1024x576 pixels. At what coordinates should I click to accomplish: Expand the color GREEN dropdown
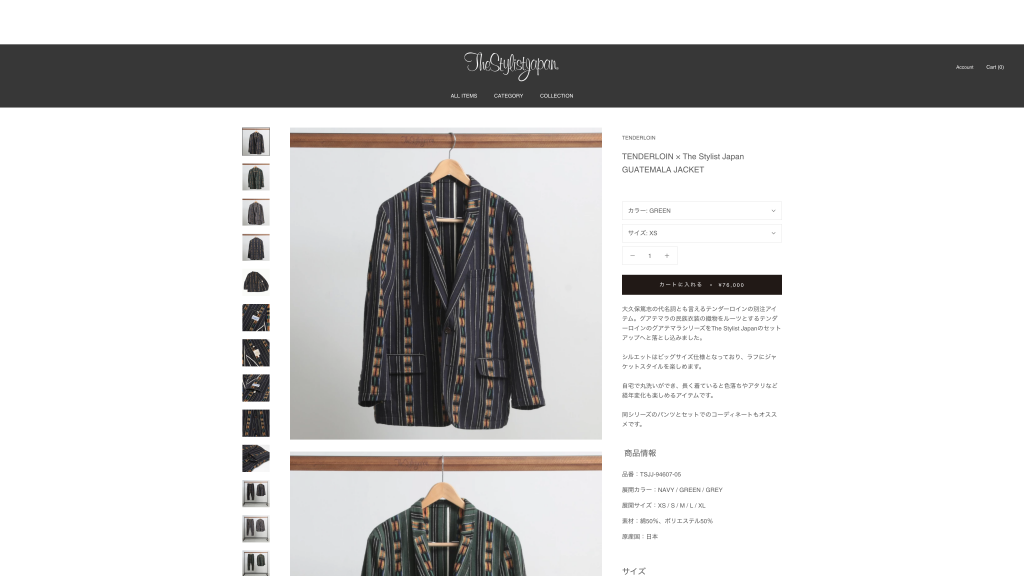click(701, 210)
